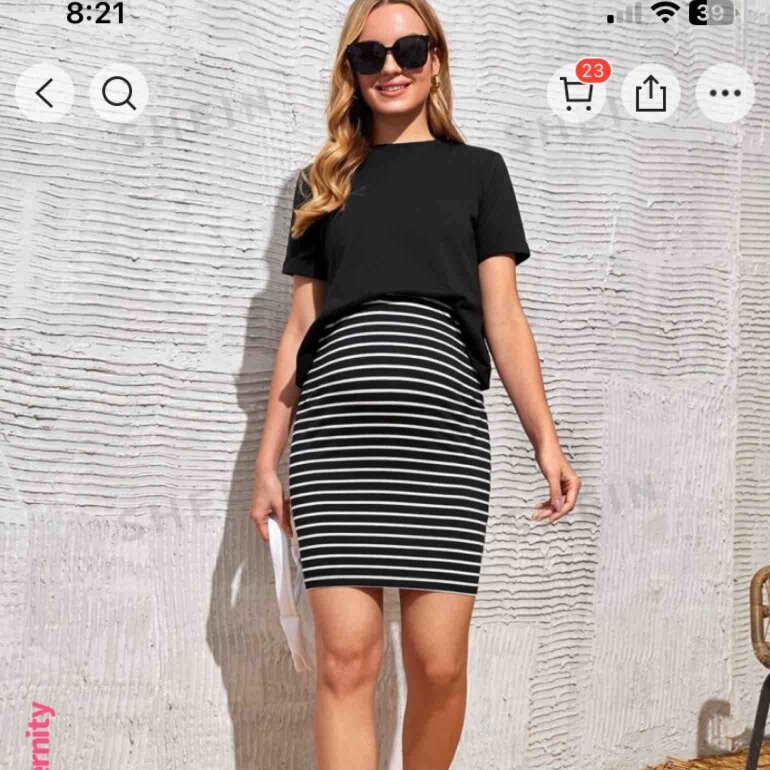770x770 pixels.
Task: Share this product
Action: 651,93
